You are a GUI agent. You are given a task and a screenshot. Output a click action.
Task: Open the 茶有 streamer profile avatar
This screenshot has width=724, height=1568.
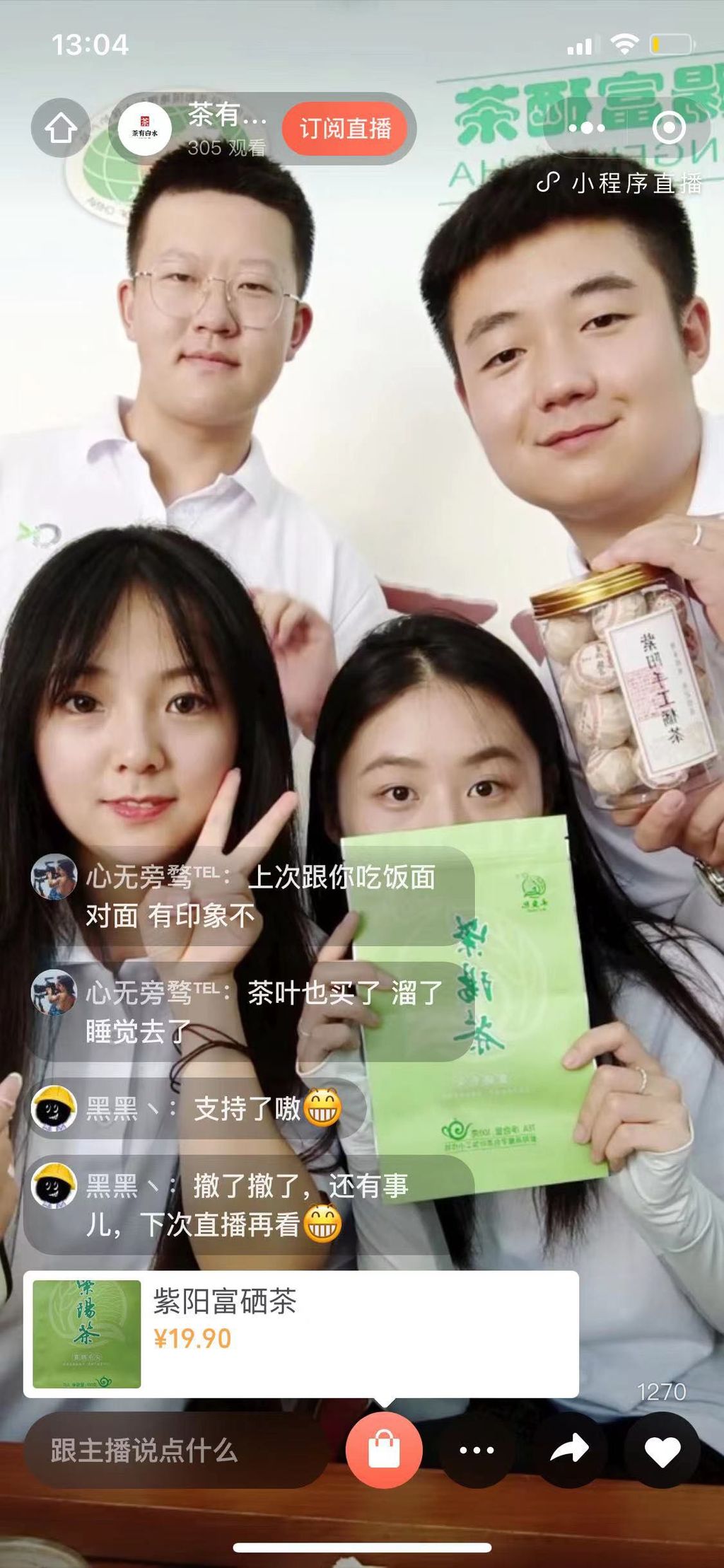(x=144, y=129)
